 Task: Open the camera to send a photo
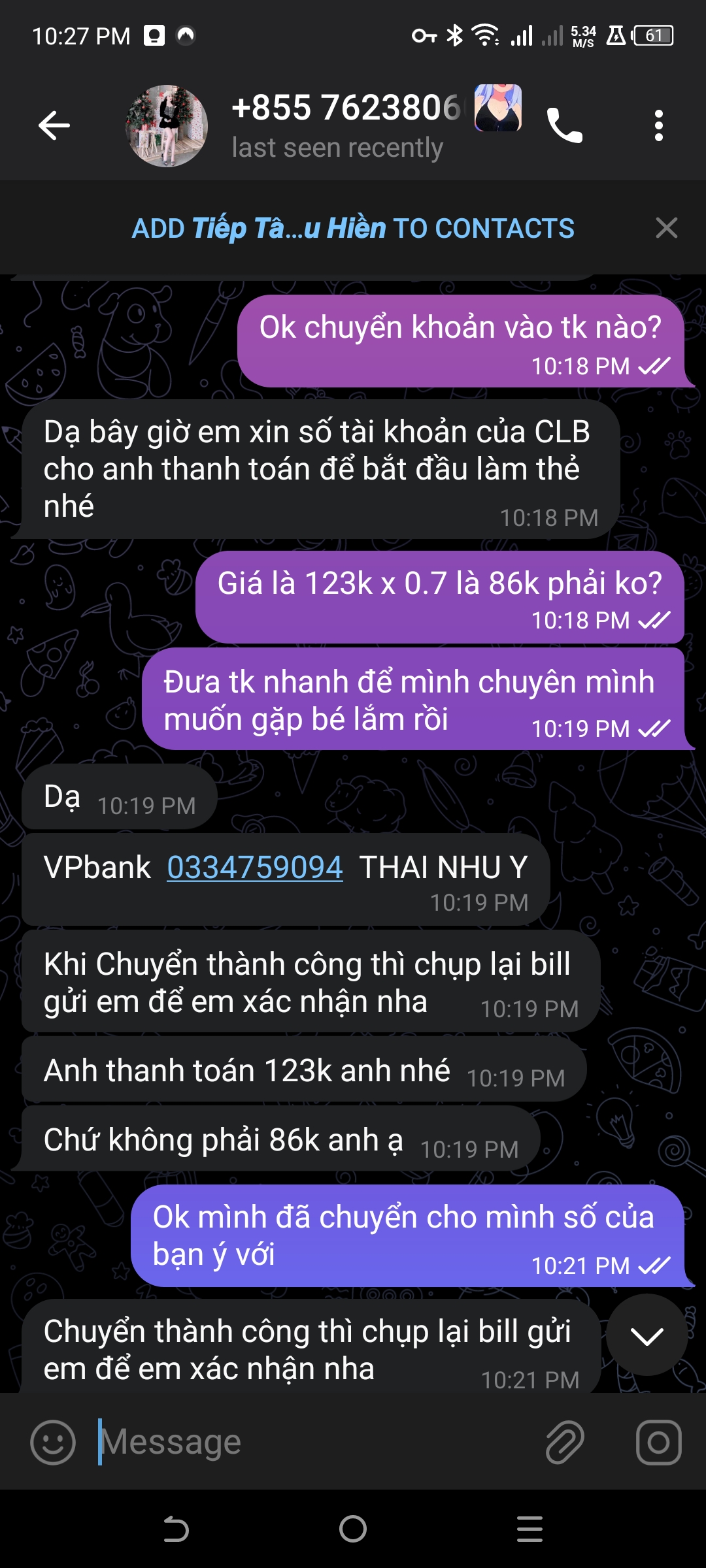[x=659, y=1440]
